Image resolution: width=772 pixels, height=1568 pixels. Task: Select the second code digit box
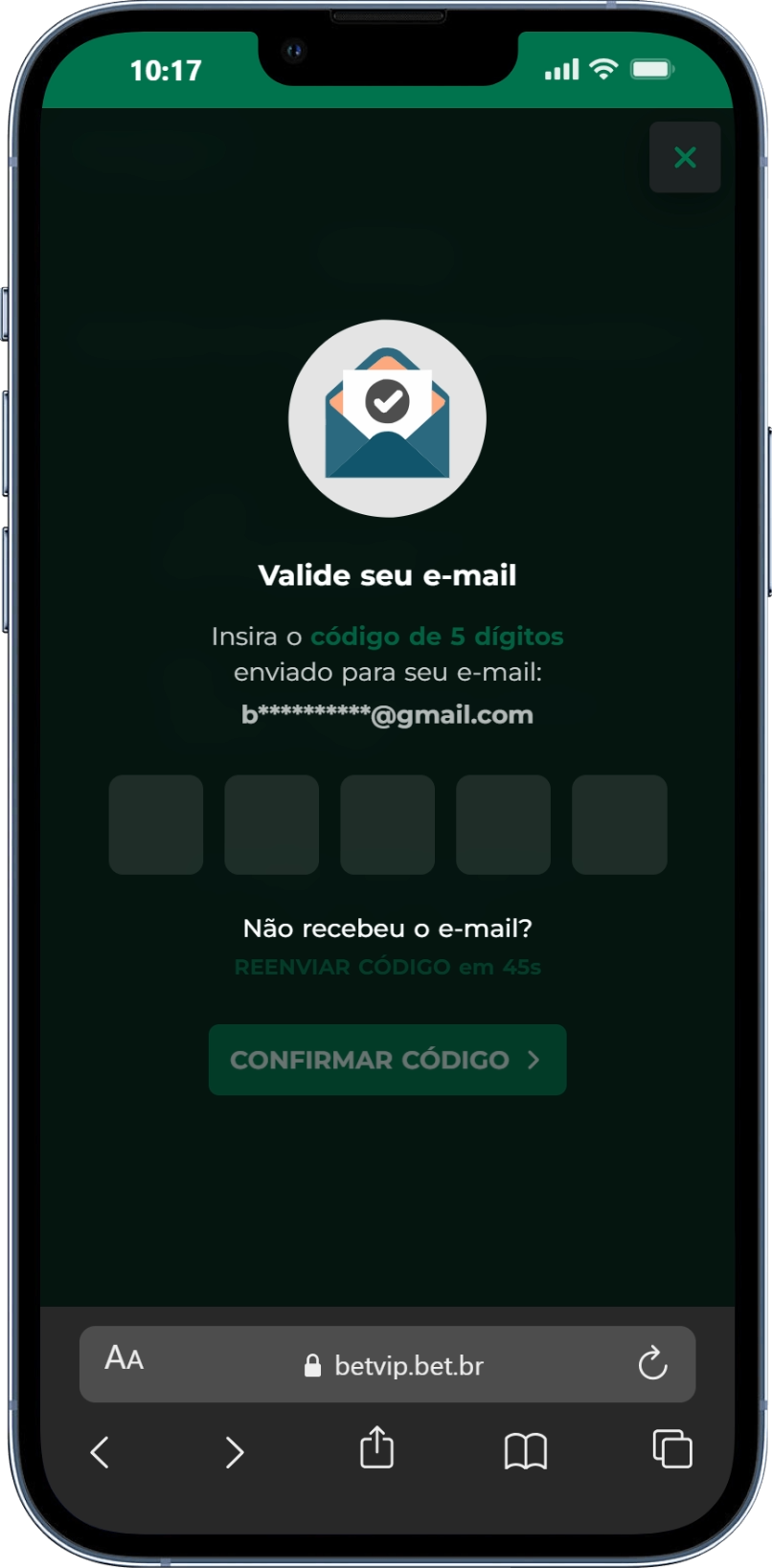click(272, 824)
